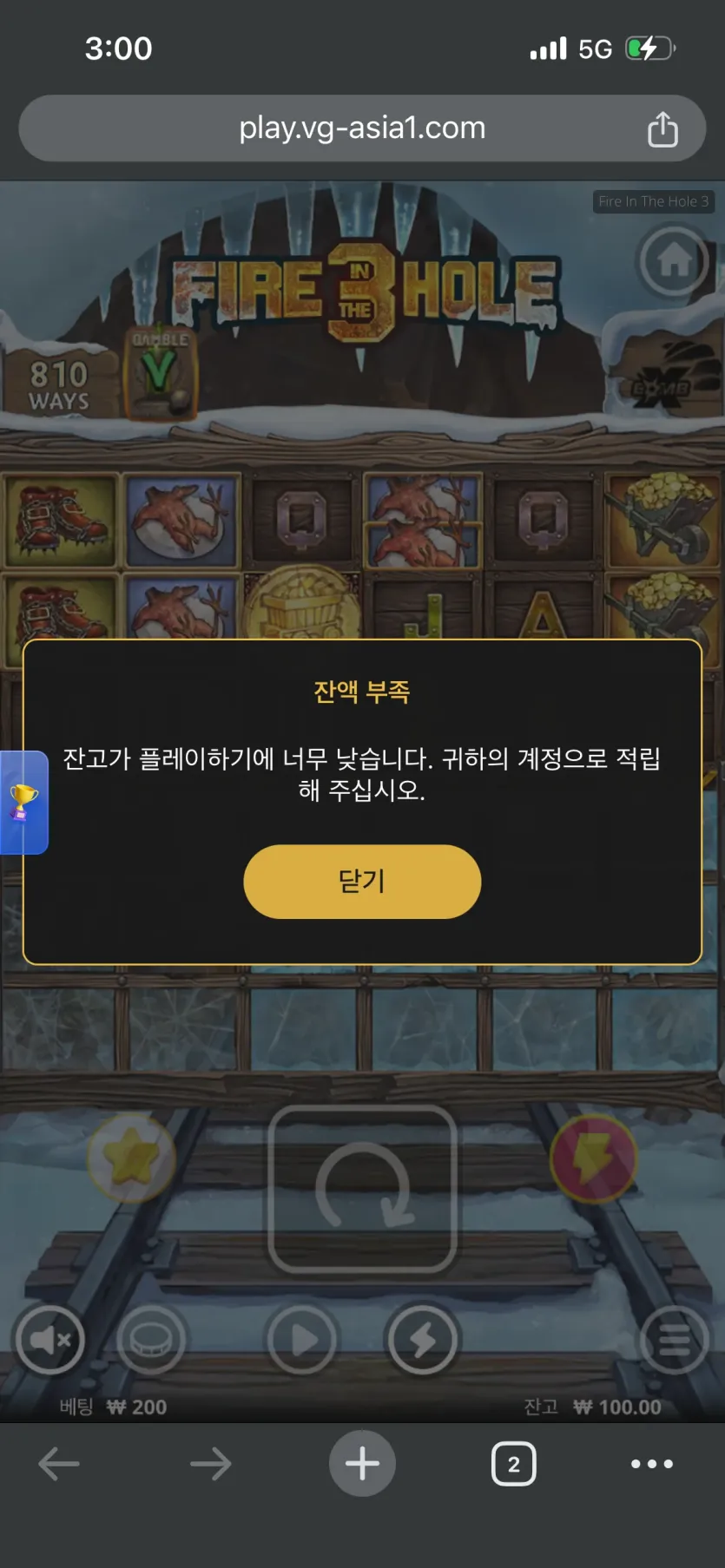Open the browser's three-dot menu
This screenshot has height=1568, width=725.
click(x=652, y=1464)
